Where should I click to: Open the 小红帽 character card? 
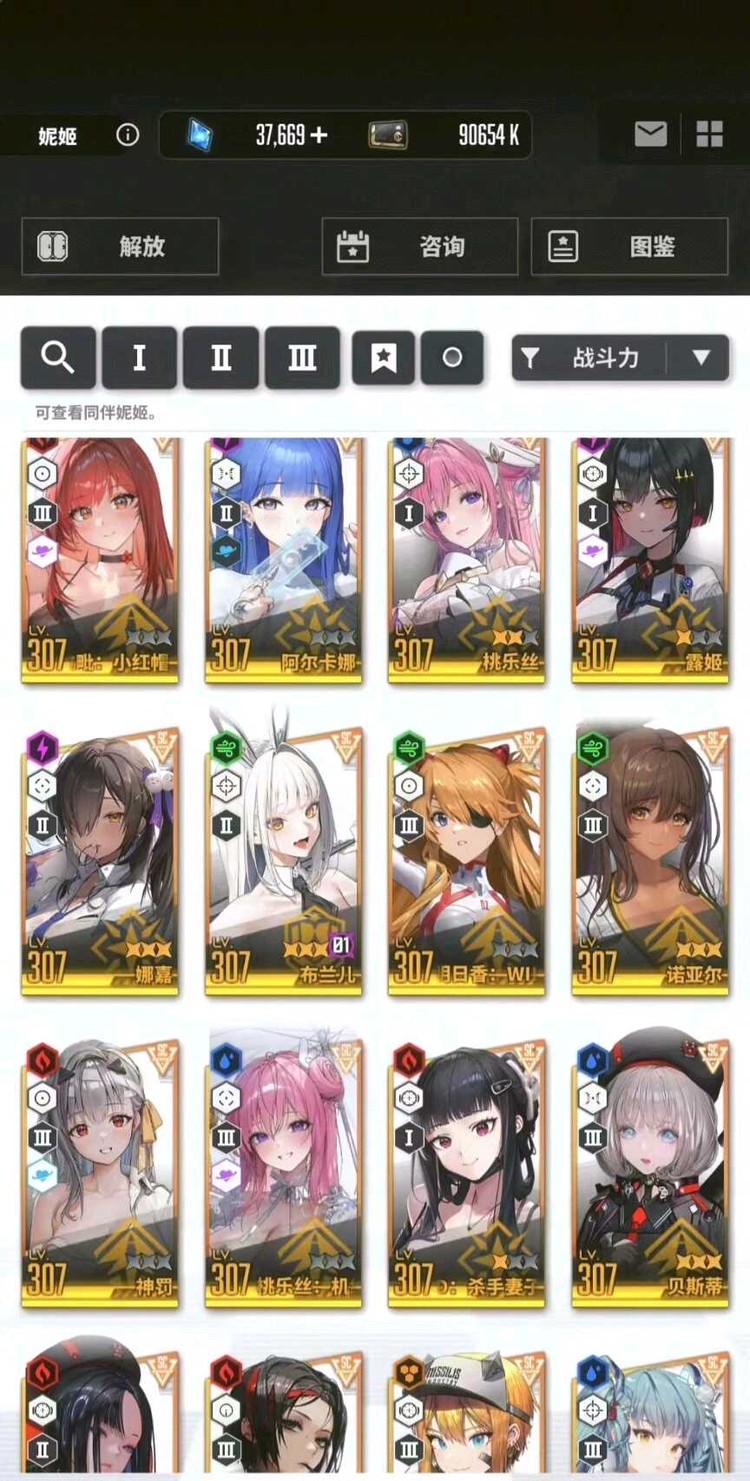tap(100, 560)
